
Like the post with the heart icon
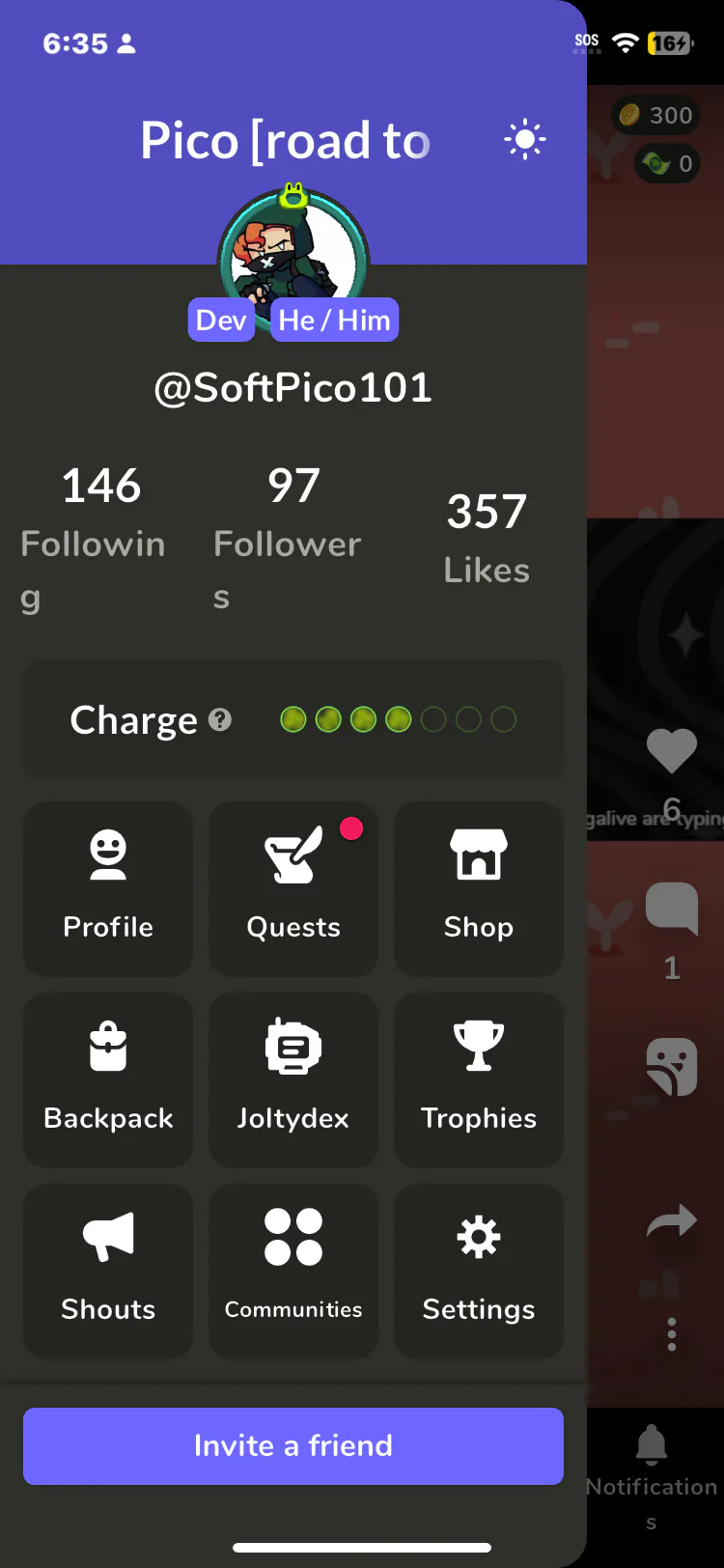pos(671,752)
